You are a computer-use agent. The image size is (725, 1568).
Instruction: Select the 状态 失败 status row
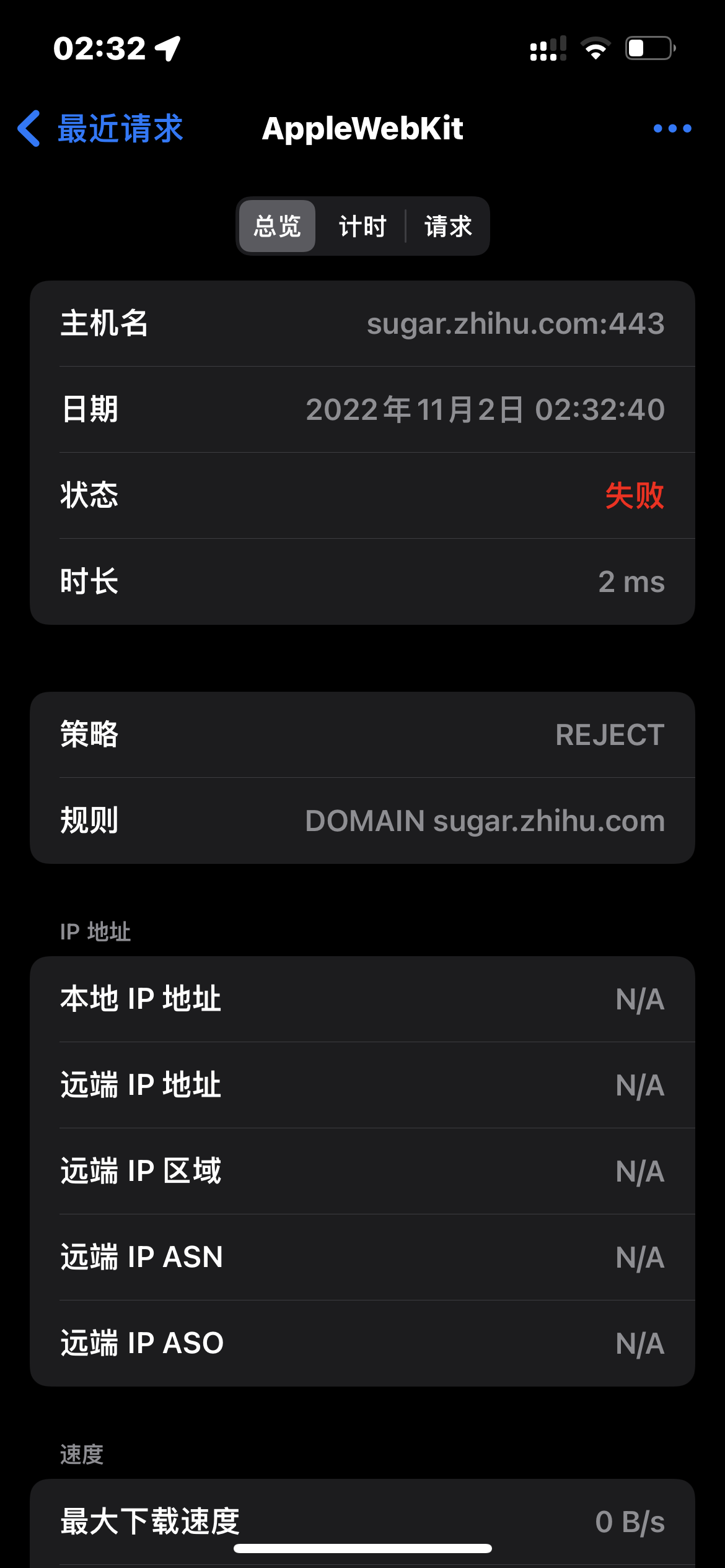pyautogui.click(x=362, y=495)
